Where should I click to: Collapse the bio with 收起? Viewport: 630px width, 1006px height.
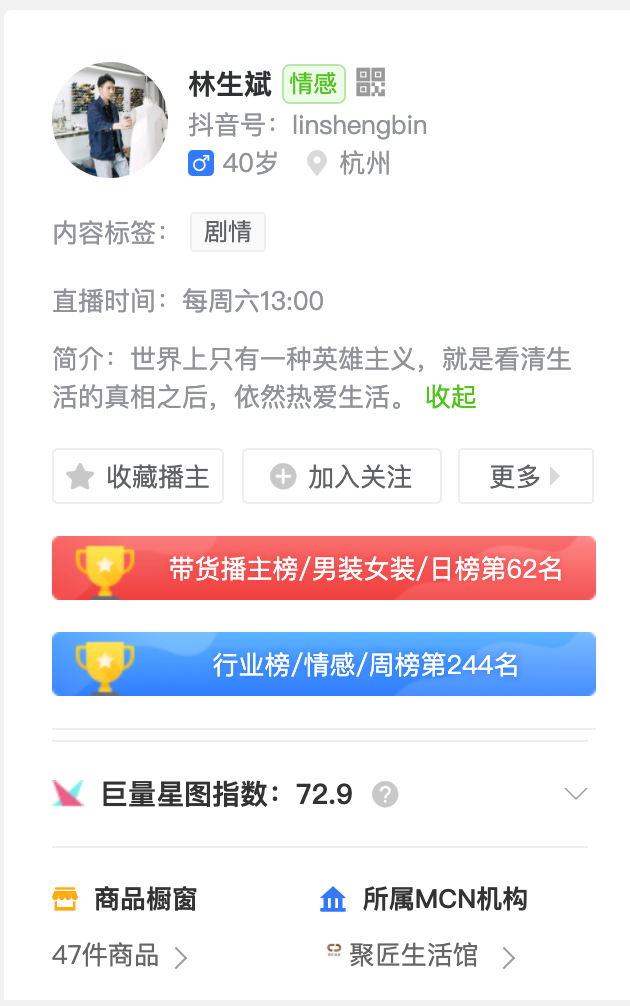[451, 397]
